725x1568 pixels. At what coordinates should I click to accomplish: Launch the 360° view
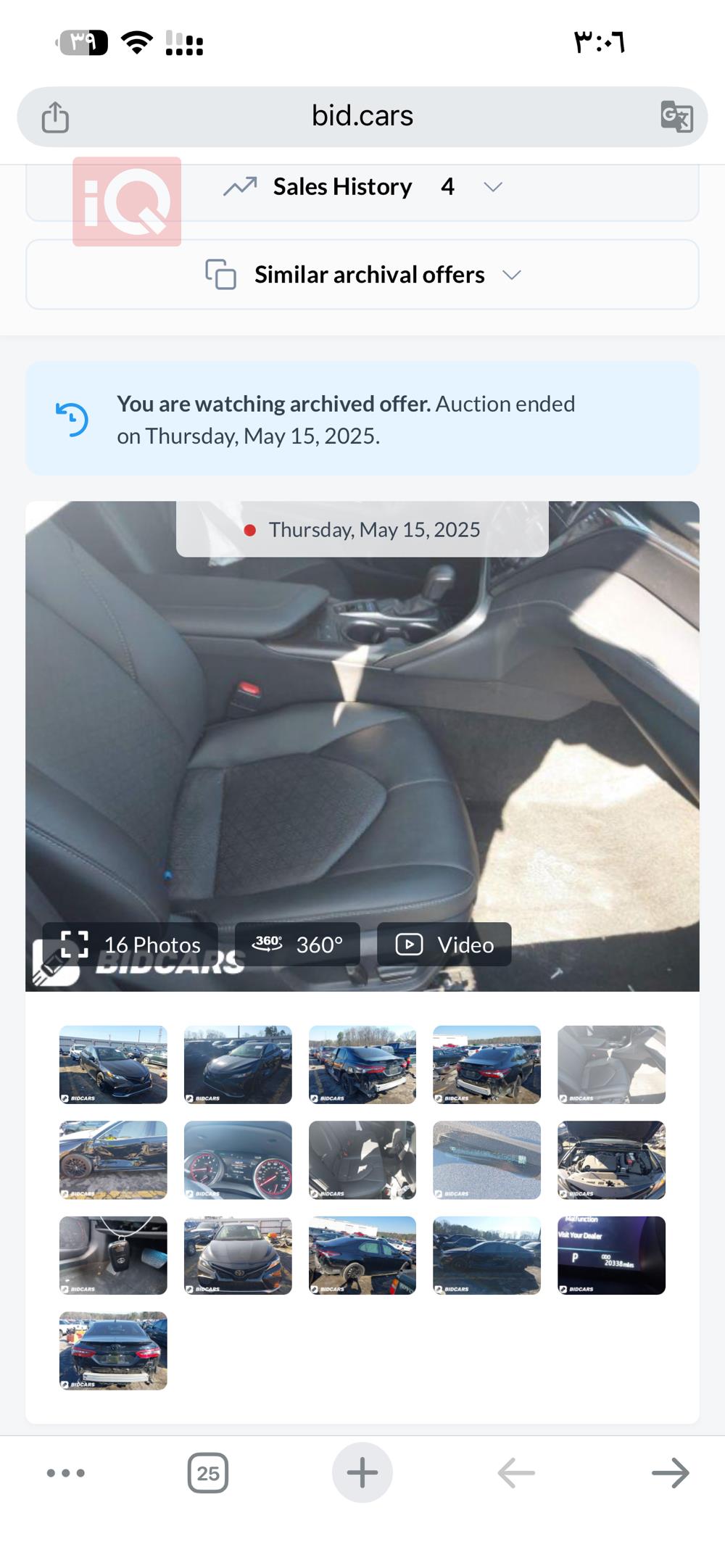pyautogui.click(x=297, y=945)
